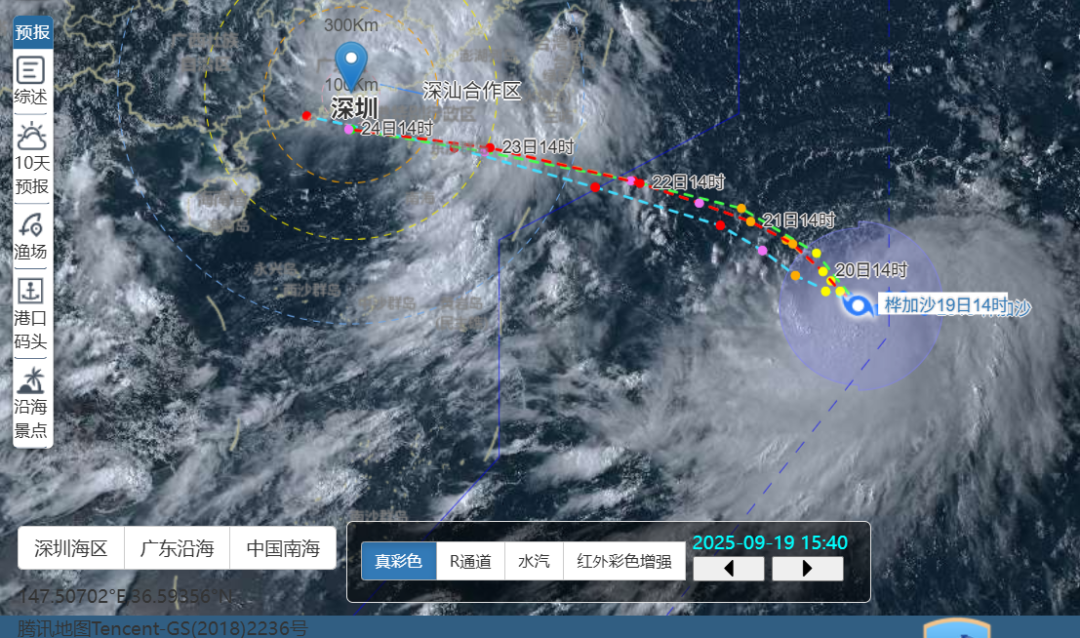Switch to 中国南海 region
Image resolution: width=1080 pixels, height=638 pixels.
click(x=283, y=548)
